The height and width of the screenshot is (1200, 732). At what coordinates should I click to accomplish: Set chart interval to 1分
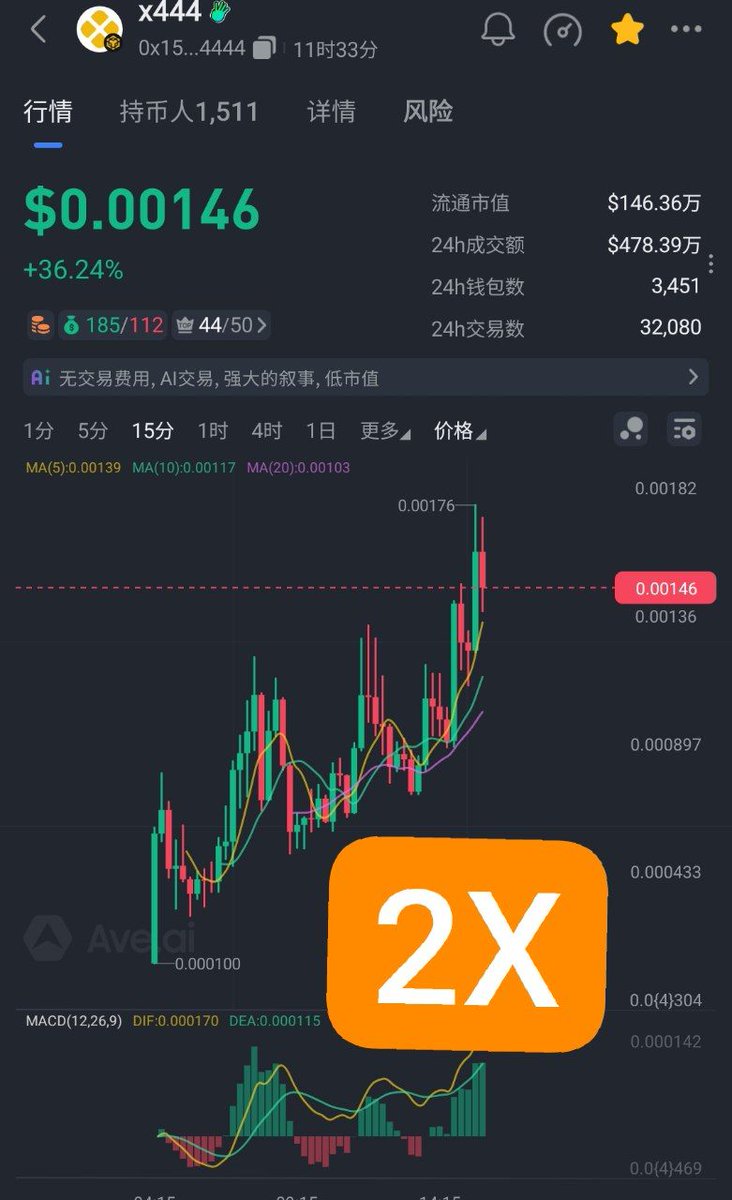[39, 431]
